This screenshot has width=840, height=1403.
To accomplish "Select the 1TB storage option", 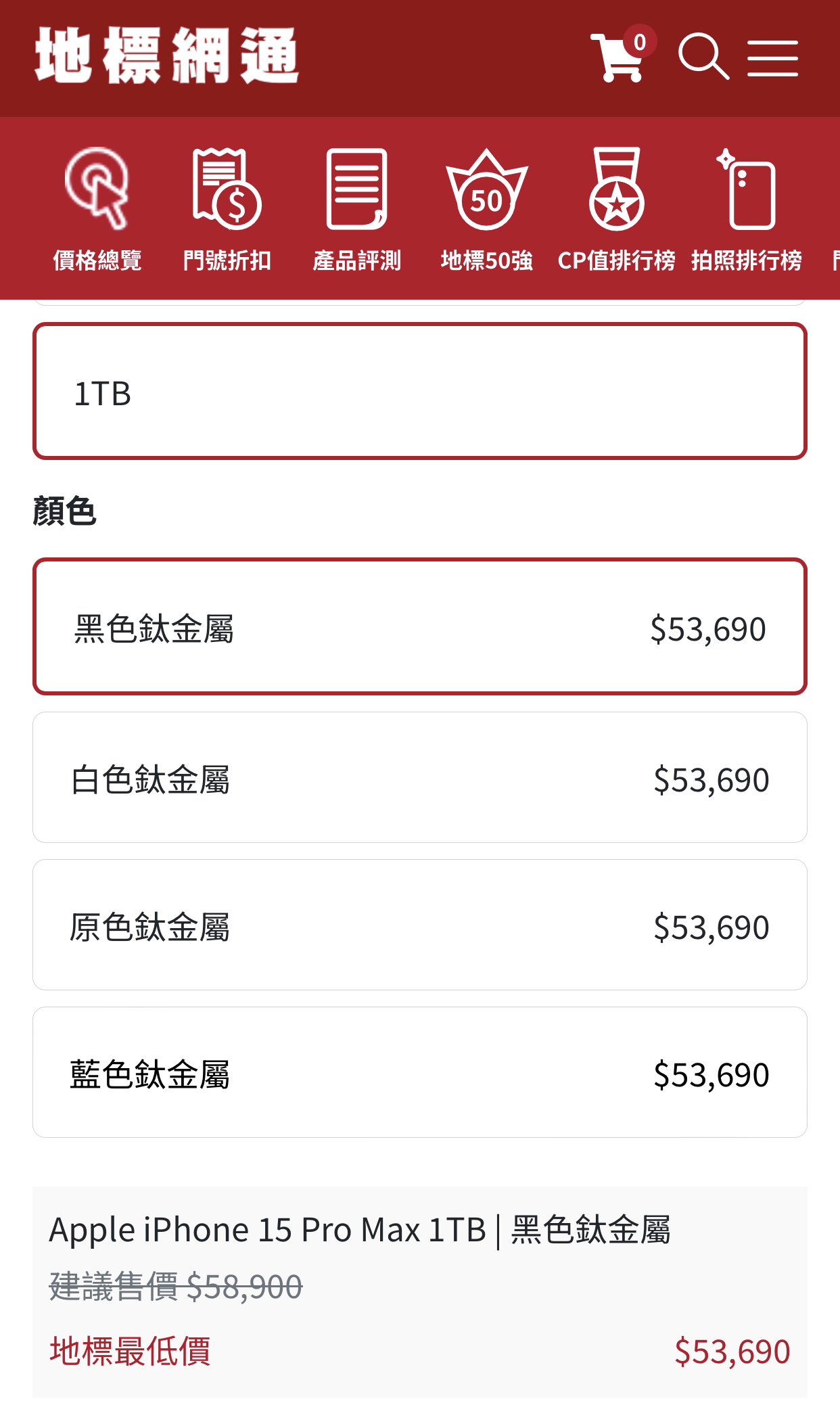I will [x=420, y=391].
